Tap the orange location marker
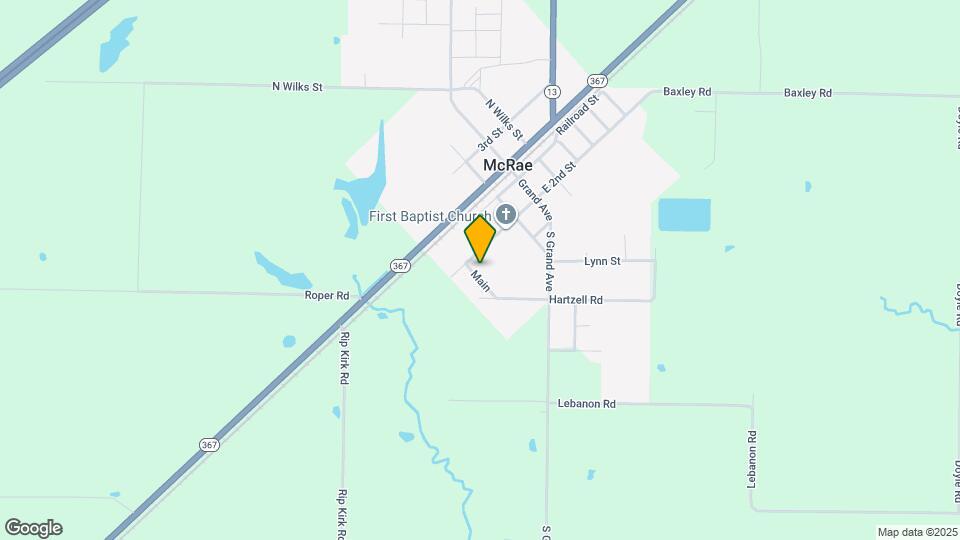The height and width of the screenshot is (540, 960). [480, 239]
